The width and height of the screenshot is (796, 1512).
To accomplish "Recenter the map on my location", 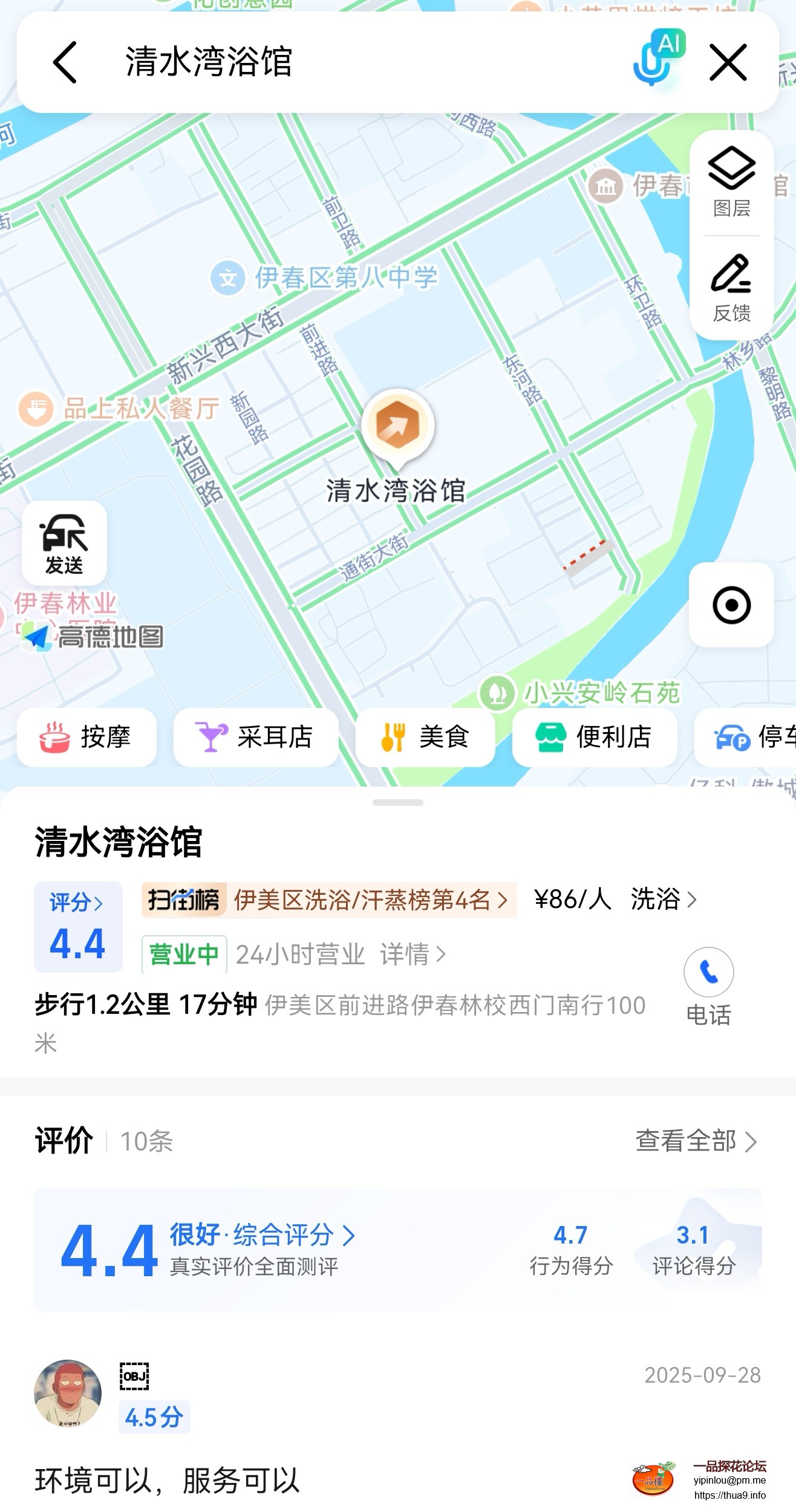I will (x=731, y=605).
